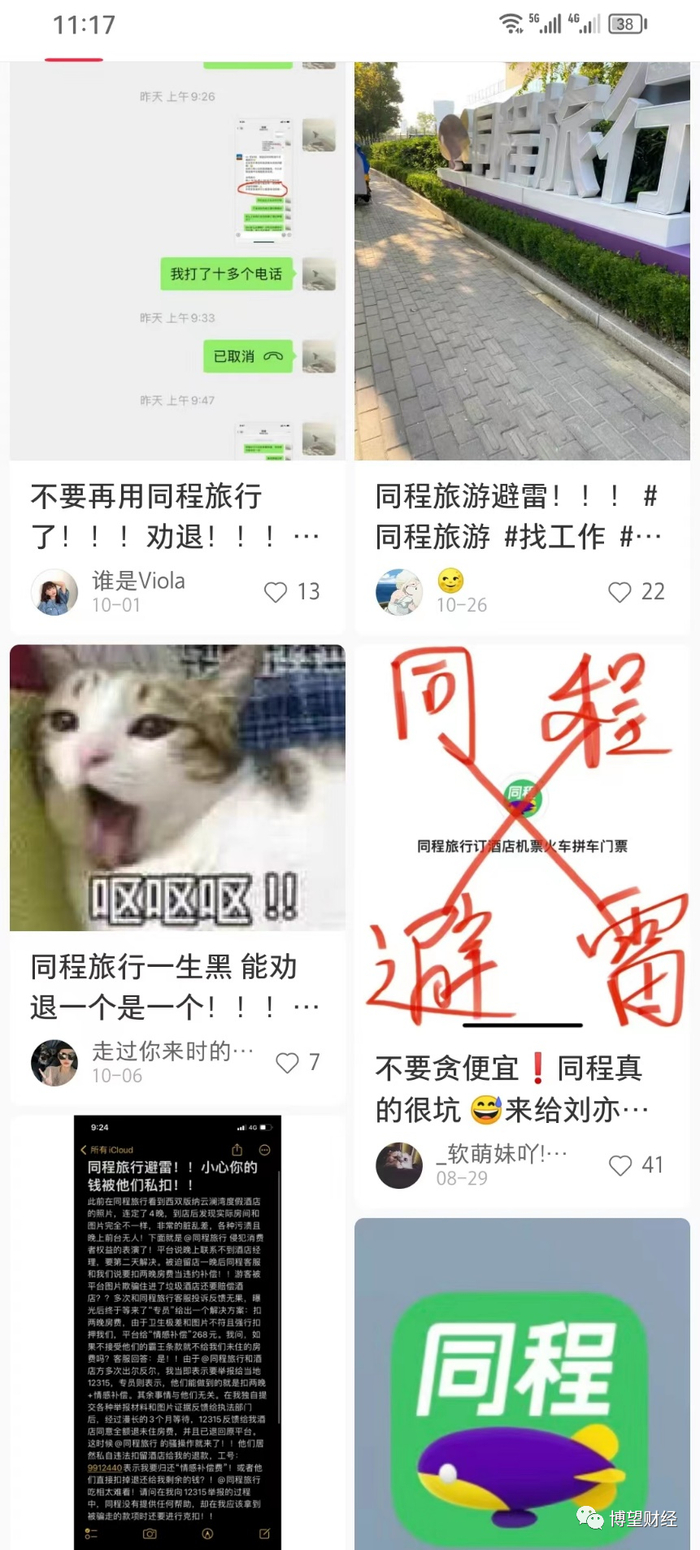Viewport: 700px width, 1550px height.
Task: Like the post by 谁是Viola
Action: [x=276, y=592]
